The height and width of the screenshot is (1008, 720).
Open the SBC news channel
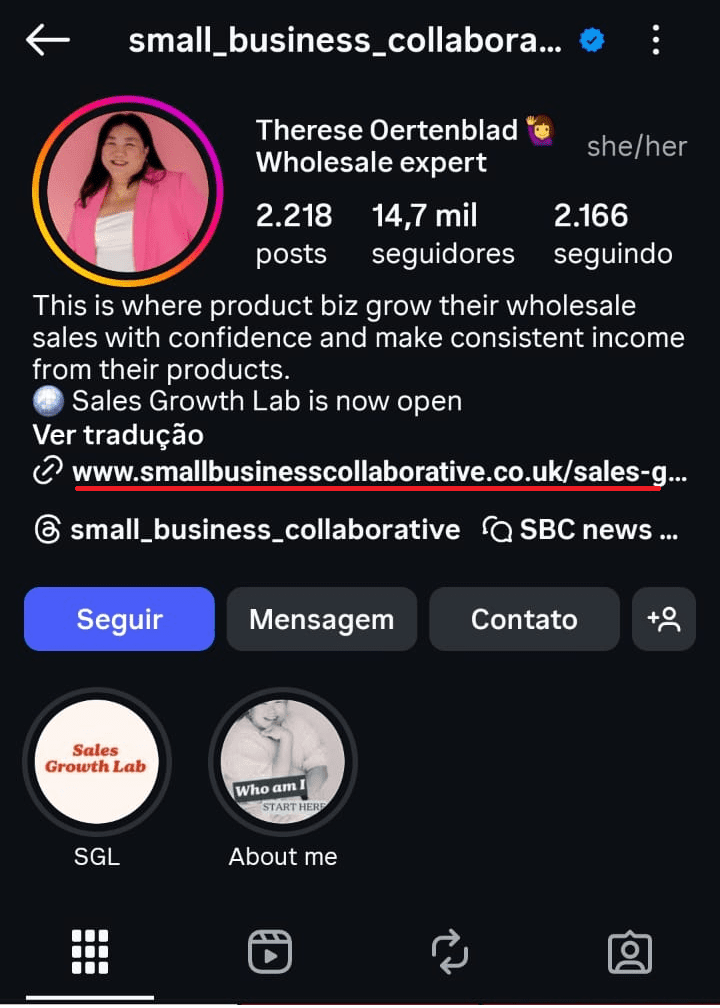(582, 530)
